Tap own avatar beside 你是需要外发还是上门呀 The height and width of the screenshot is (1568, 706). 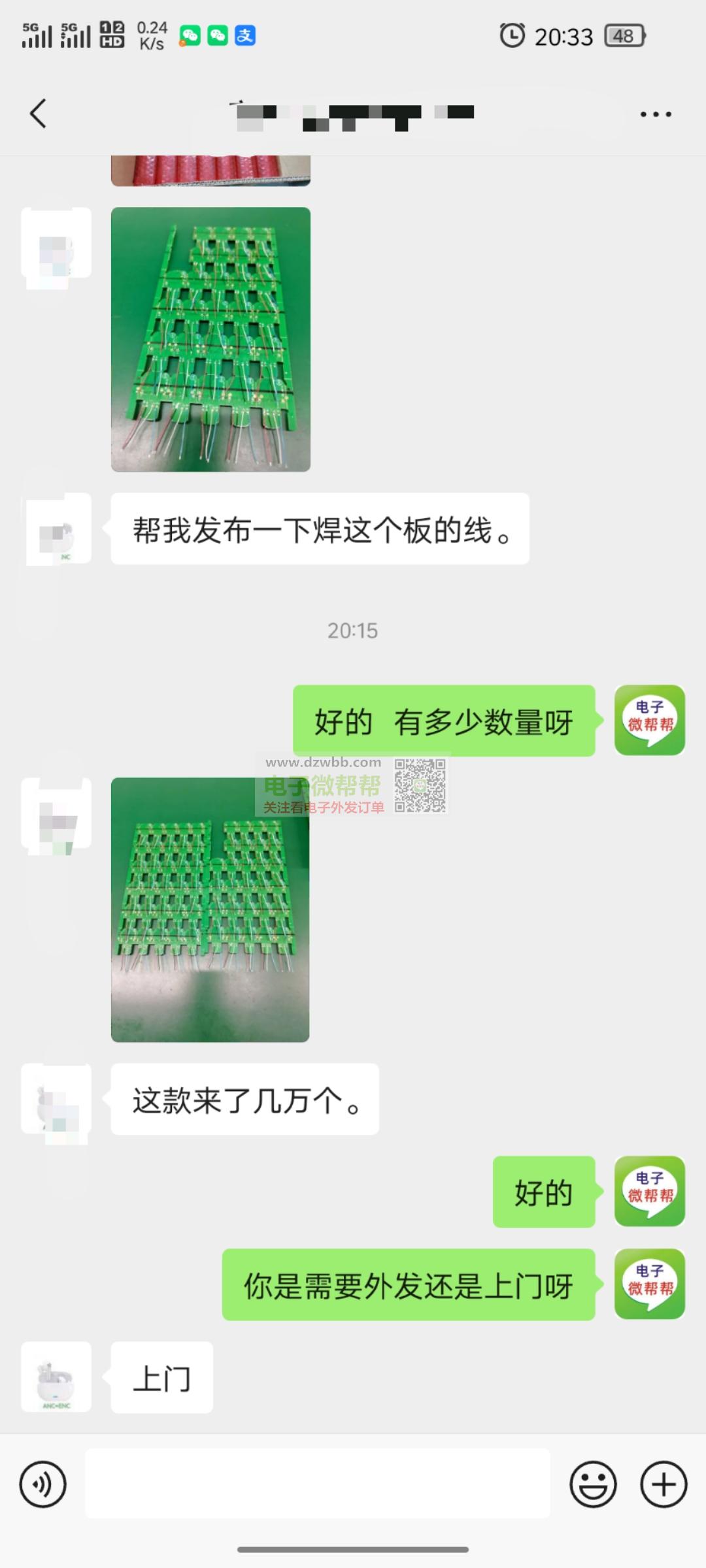point(650,1284)
